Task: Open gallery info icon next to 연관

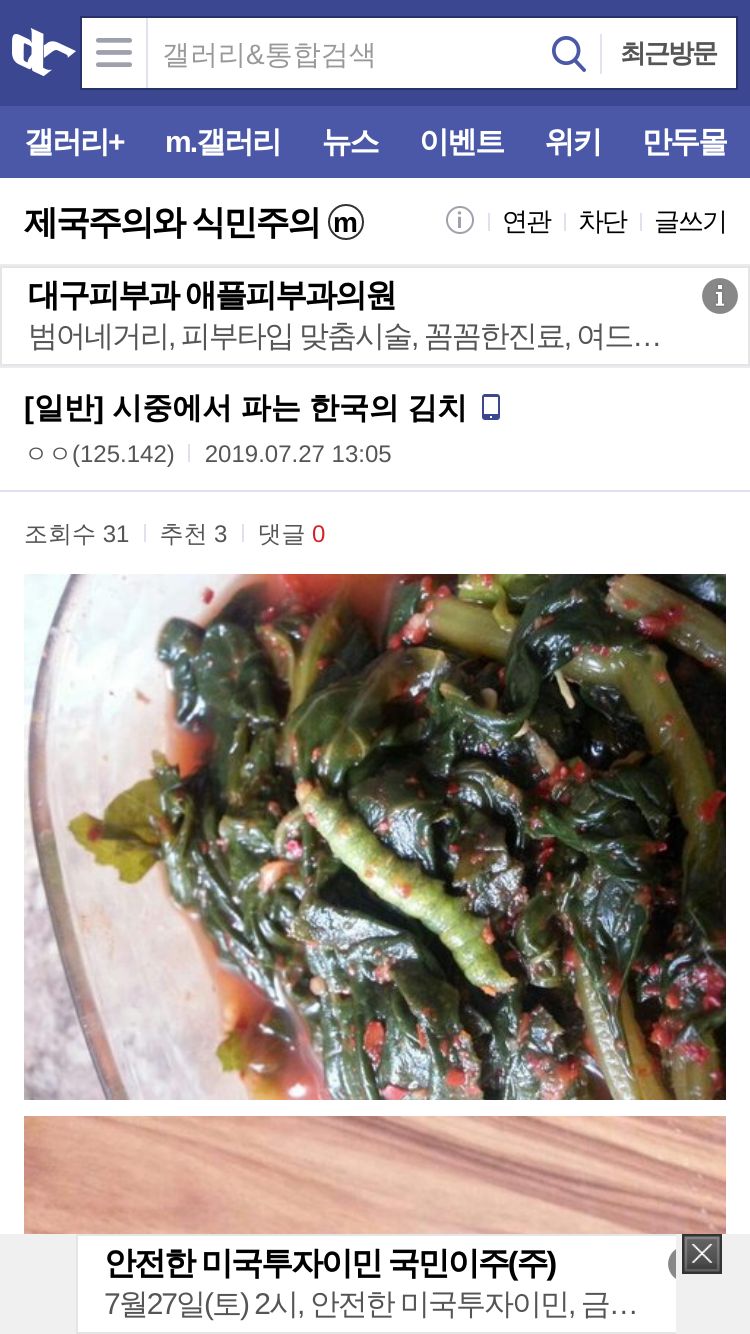Action: pyautogui.click(x=460, y=220)
